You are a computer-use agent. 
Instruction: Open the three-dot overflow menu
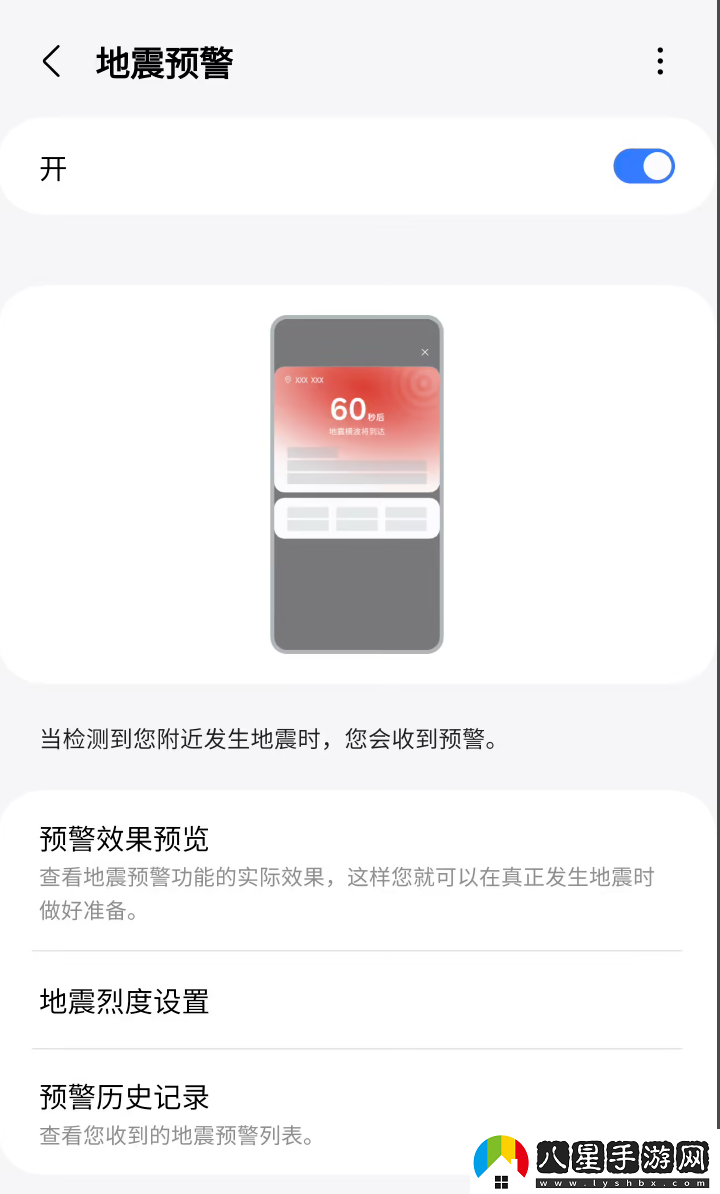point(660,62)
